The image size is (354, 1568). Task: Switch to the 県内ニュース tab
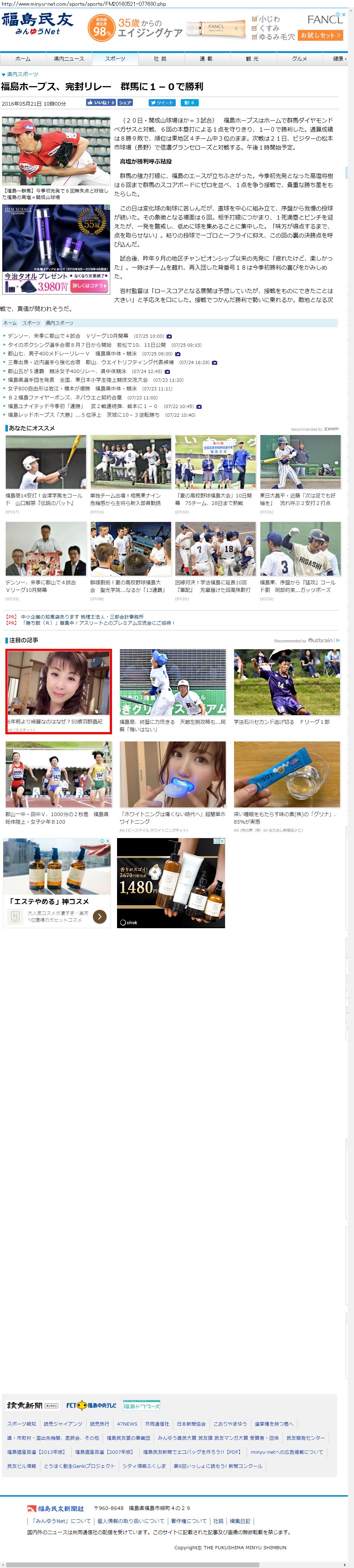(69, 58)
